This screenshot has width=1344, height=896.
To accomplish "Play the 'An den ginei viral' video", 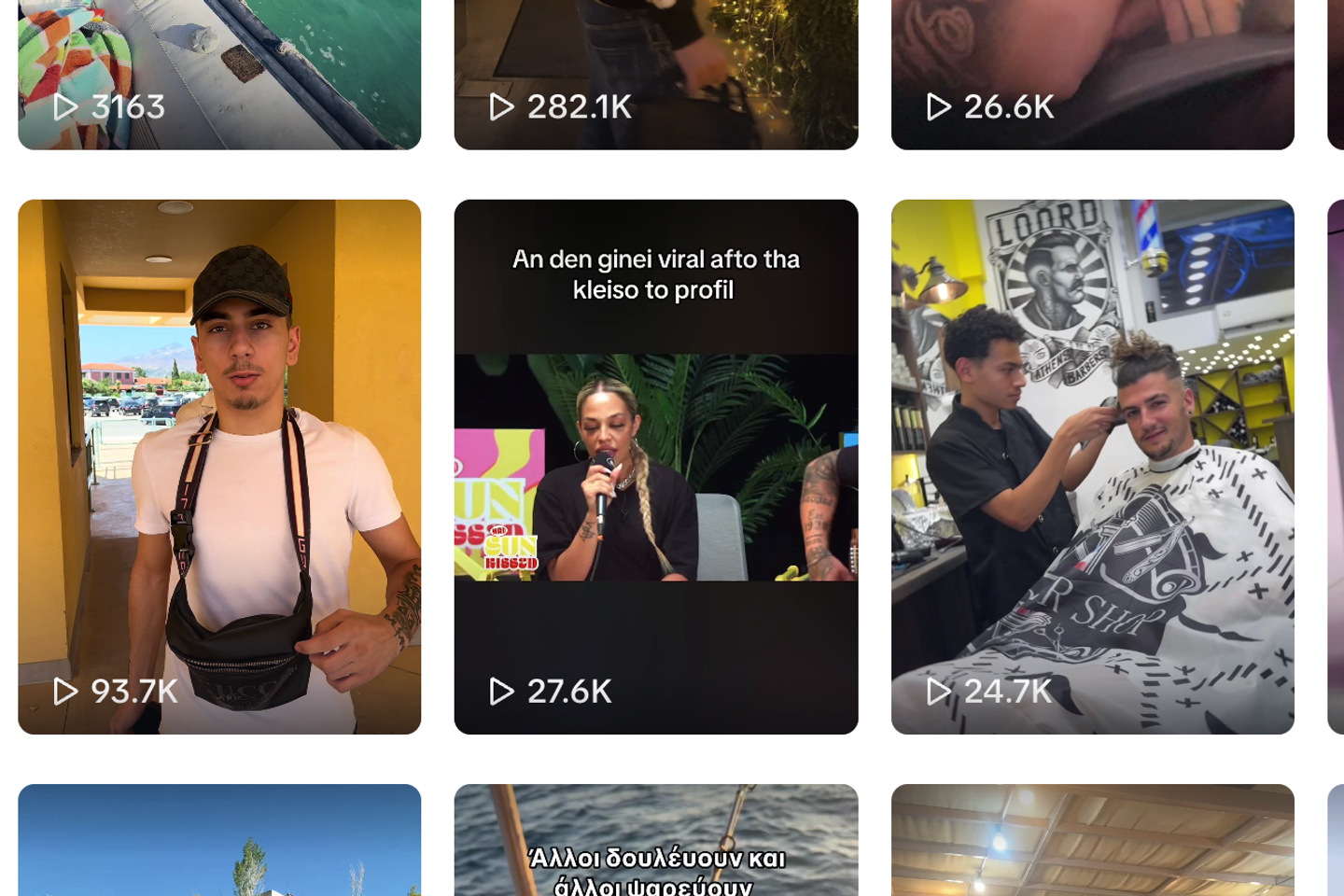I will [x=655, y=467].
